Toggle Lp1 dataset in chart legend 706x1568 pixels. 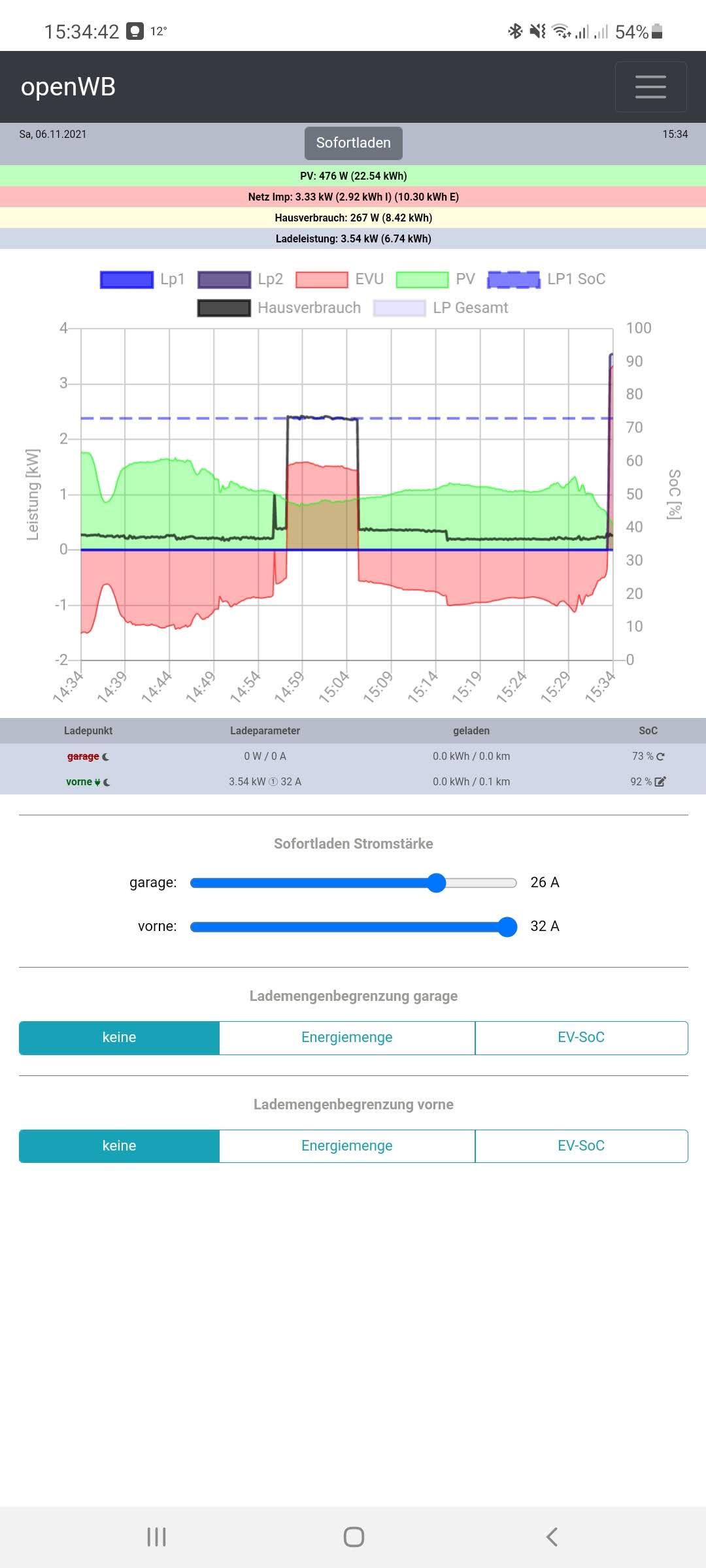tap(143, 280)
